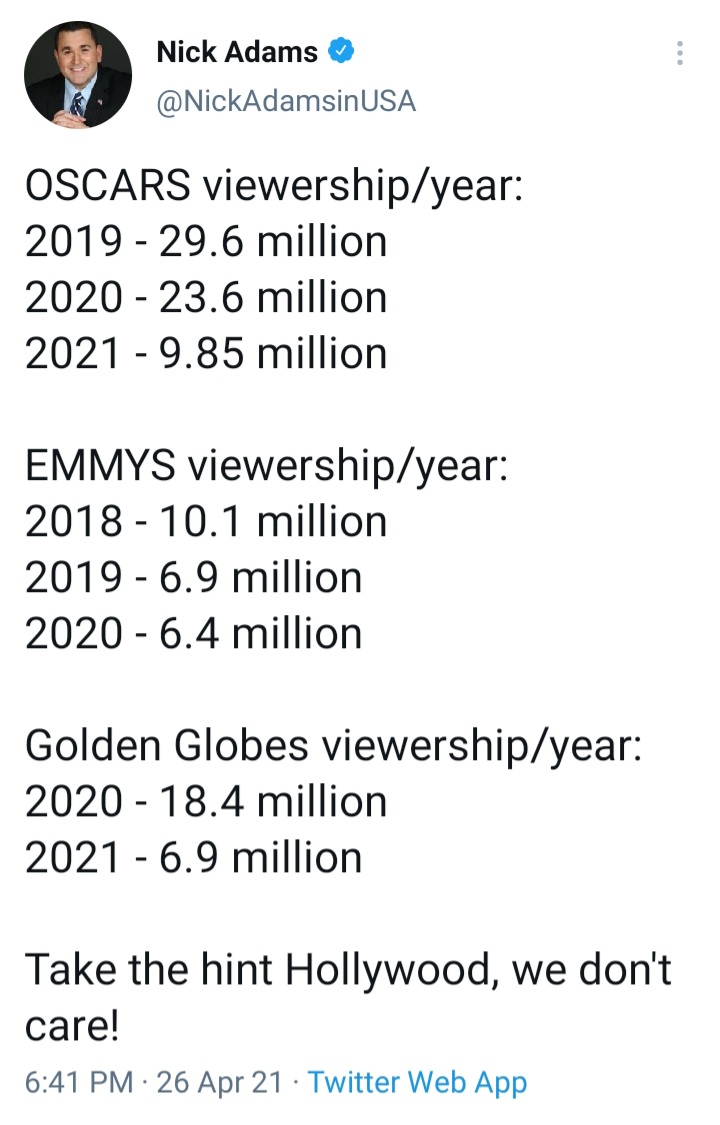Image resolution: width=720 pixels, height=1125 pixels.
Task: Open Nick Adams' profile picture
Action: 78,75
